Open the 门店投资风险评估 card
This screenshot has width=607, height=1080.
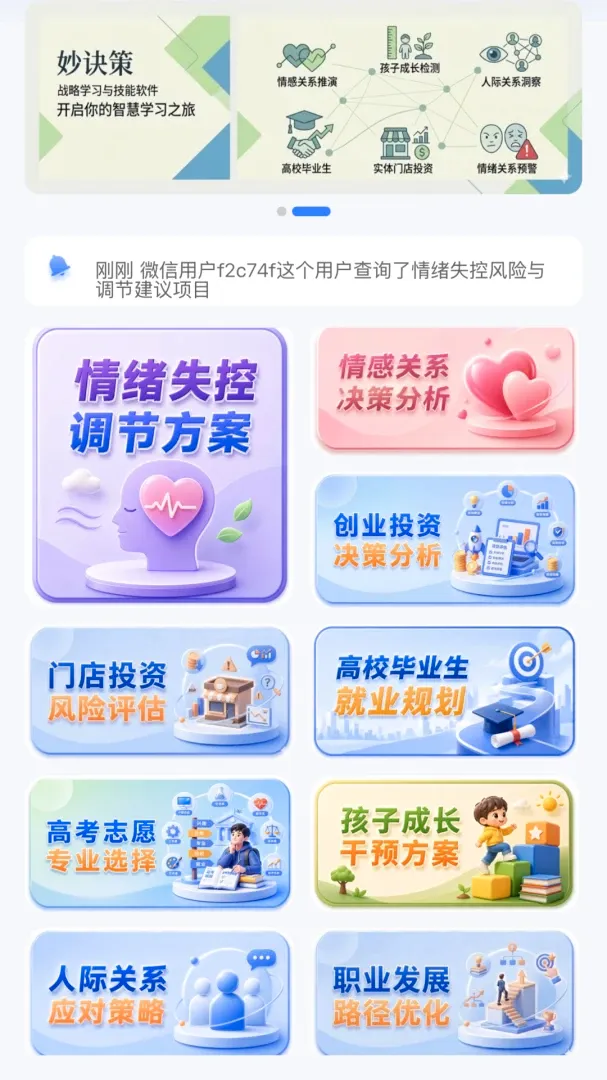[x=160, y=691]
